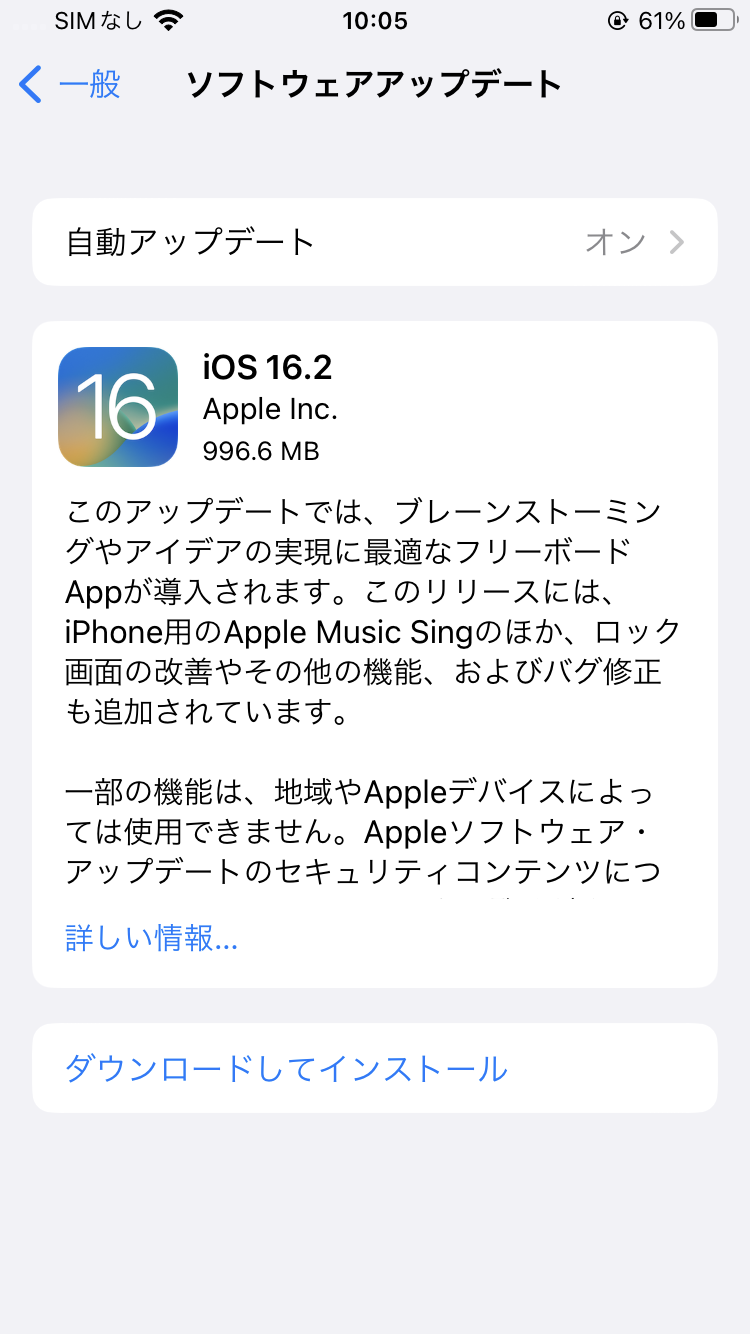Open the 自動アップデート row
The width and height of the screenshot is (750, 1334).
tap(375, 242)
